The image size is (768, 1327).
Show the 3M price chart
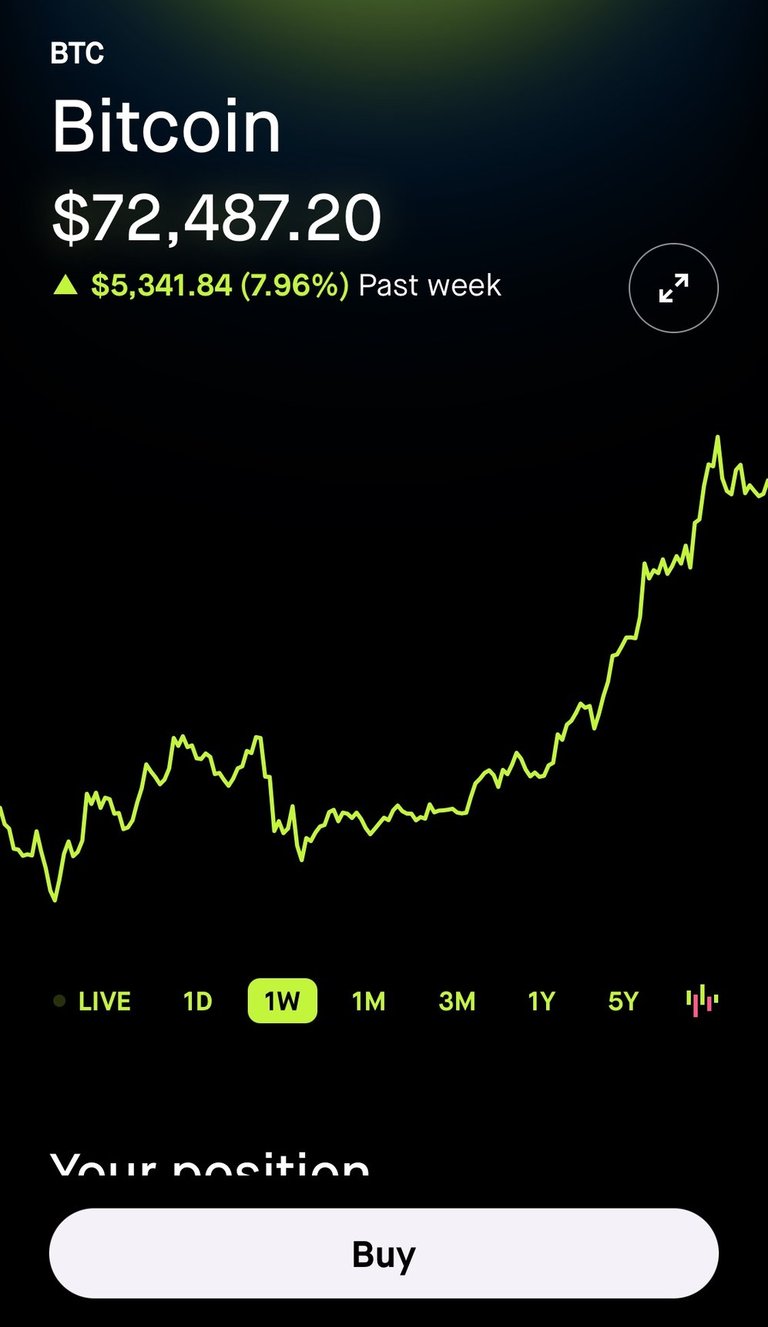[x=457, y=1001]
